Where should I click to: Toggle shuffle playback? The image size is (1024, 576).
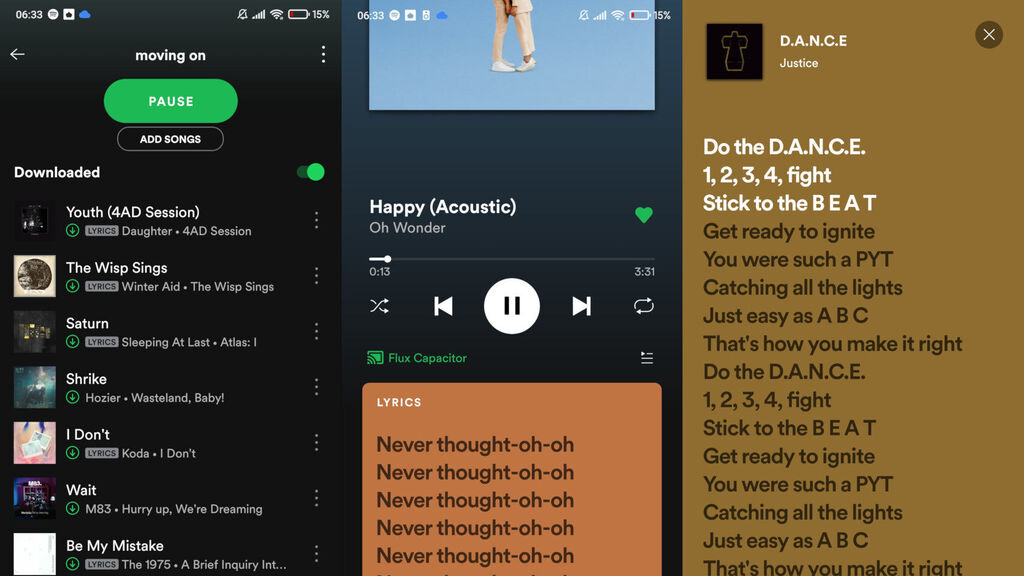point(379,306)
